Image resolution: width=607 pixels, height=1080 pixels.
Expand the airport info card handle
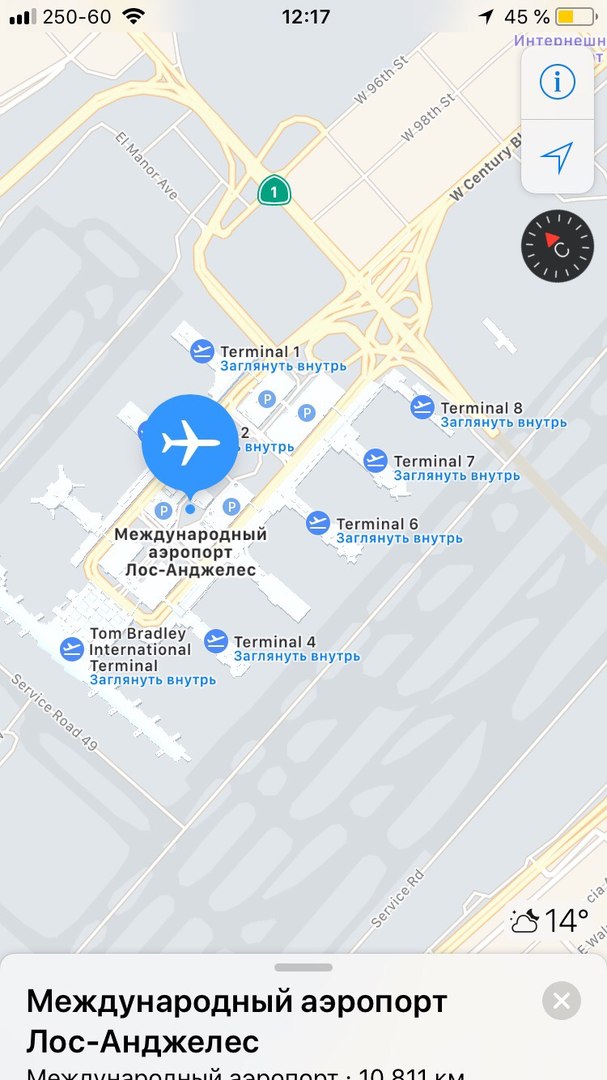click(303, 967)
